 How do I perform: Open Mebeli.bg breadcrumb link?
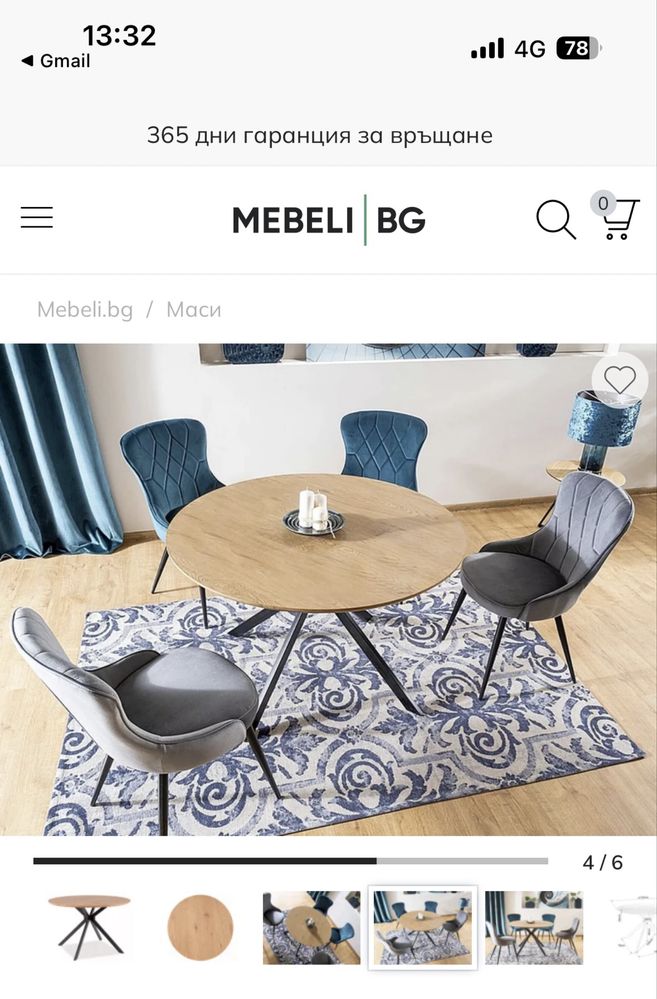click(x=85, y=310)
